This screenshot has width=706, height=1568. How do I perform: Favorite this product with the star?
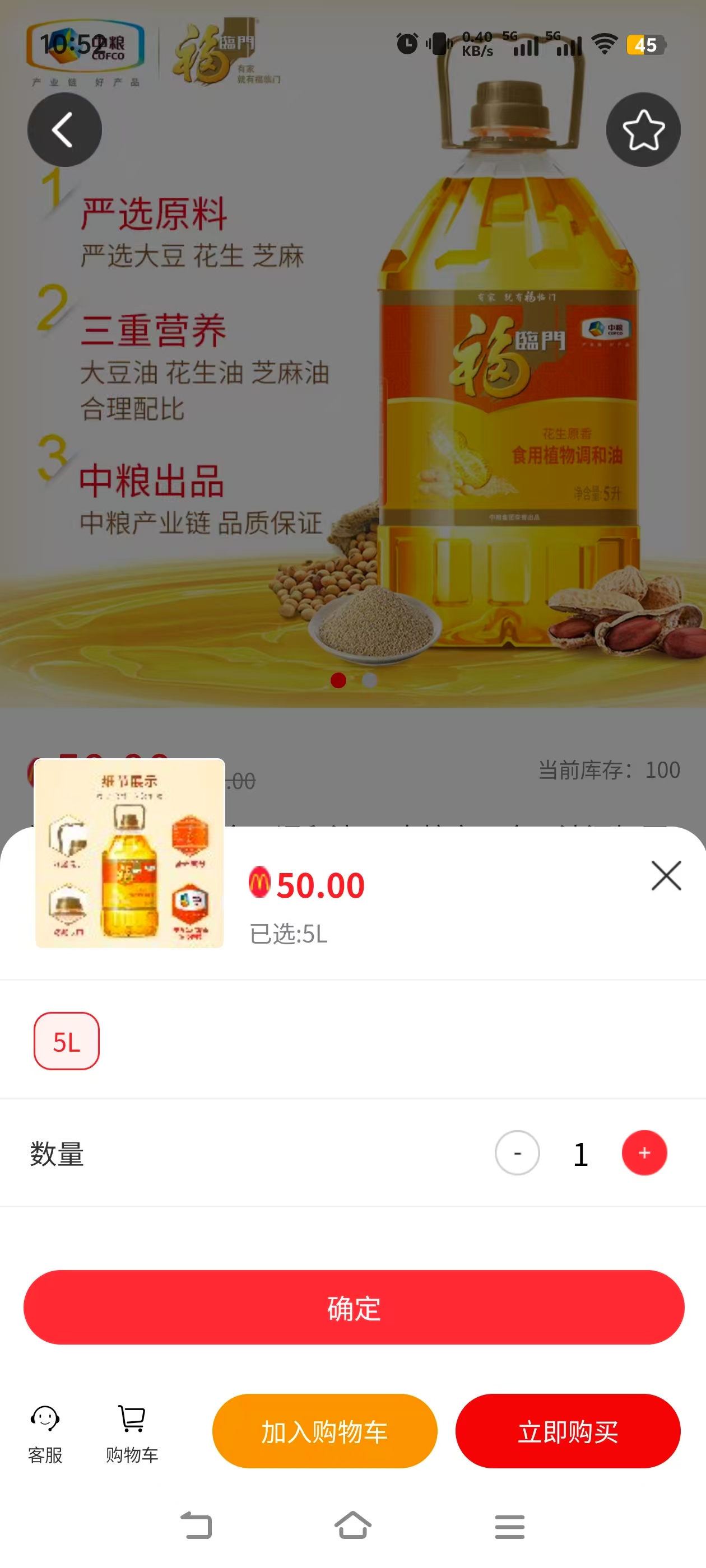643,130
